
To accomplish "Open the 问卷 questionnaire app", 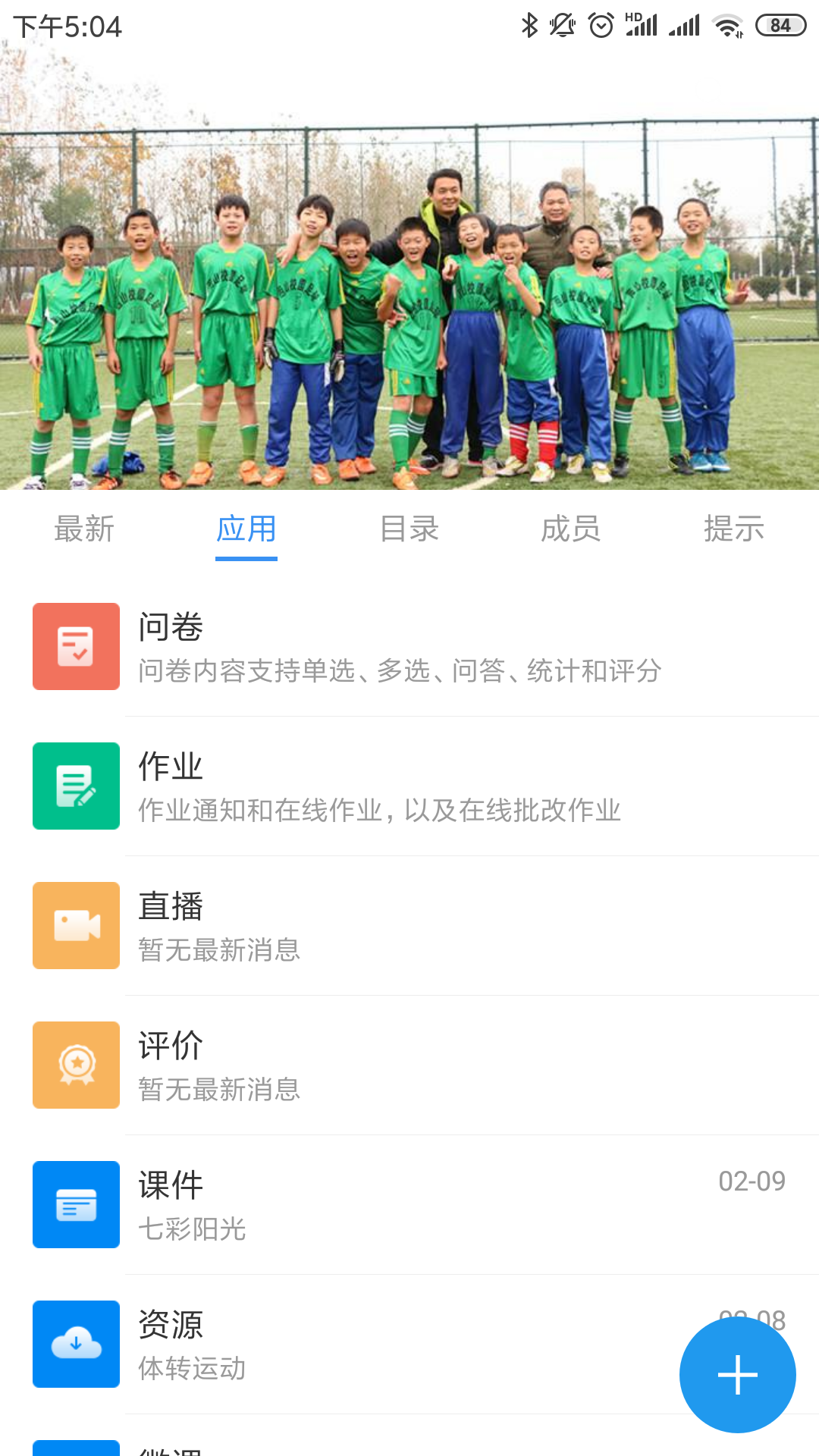I will pyautogui.click(x=409, y=647).
